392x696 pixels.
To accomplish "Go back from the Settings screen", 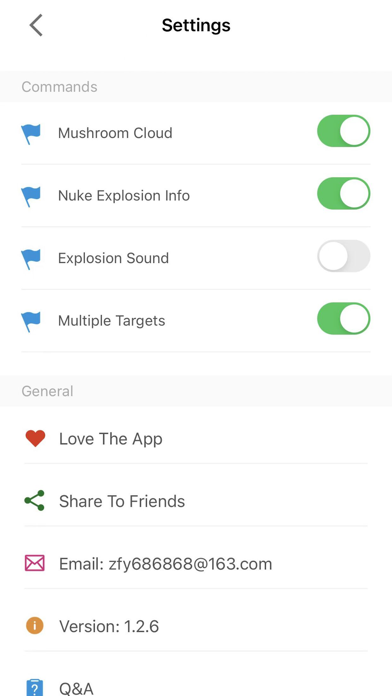I will tap(36, 25).
